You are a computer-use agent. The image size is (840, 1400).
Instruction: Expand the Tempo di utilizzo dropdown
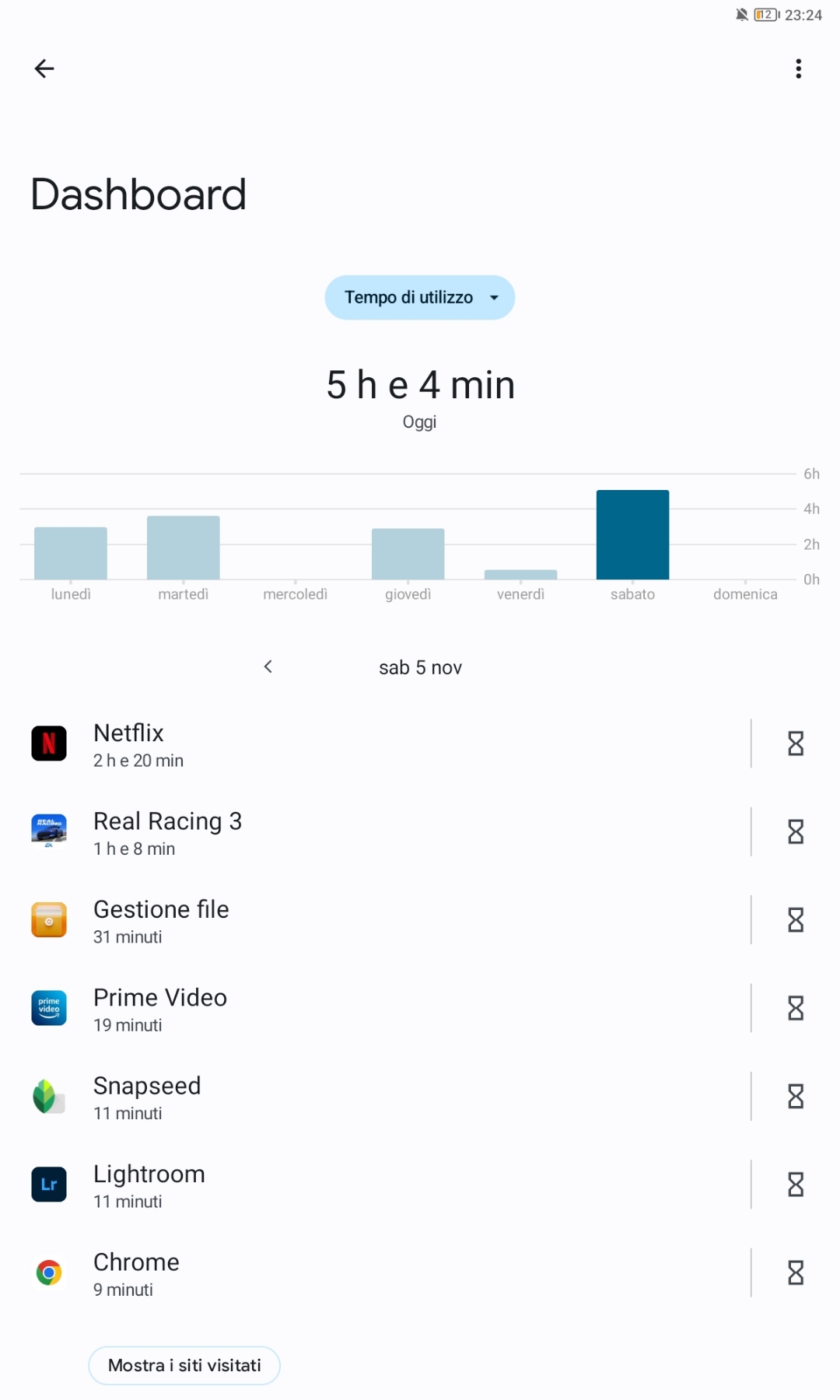(x=419, y=297)
